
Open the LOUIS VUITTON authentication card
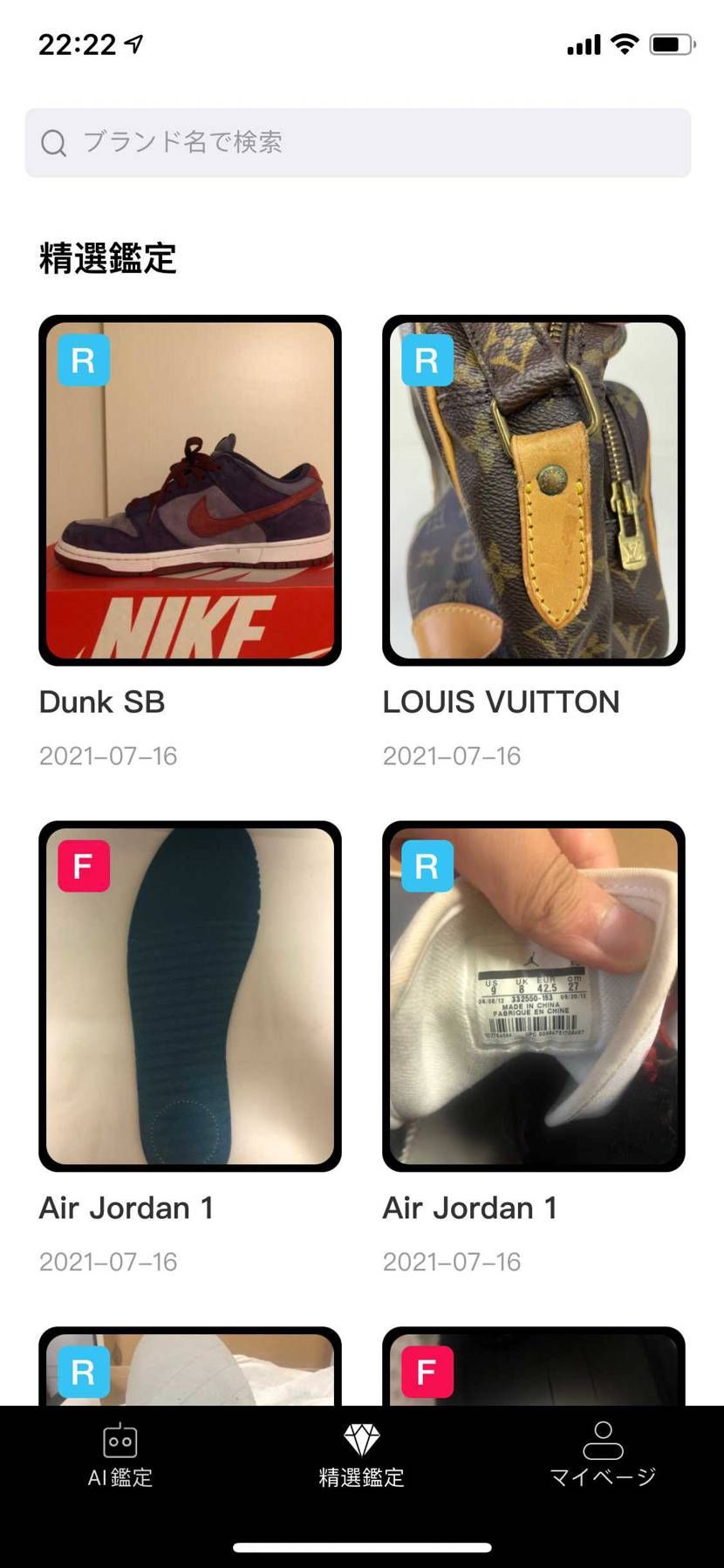[x=533, y=490]
